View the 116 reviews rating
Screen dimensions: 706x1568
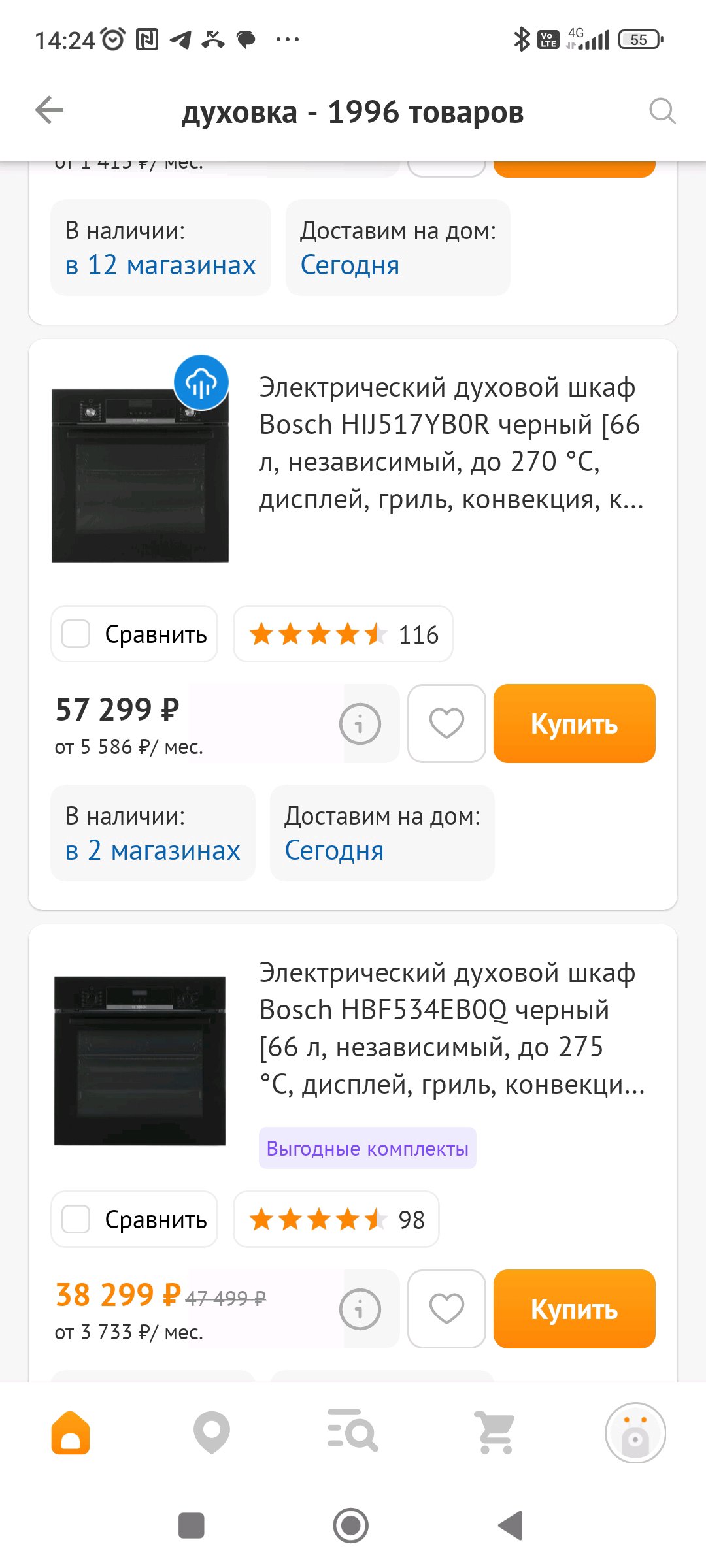pyautogui.click(x=343, y=634)
